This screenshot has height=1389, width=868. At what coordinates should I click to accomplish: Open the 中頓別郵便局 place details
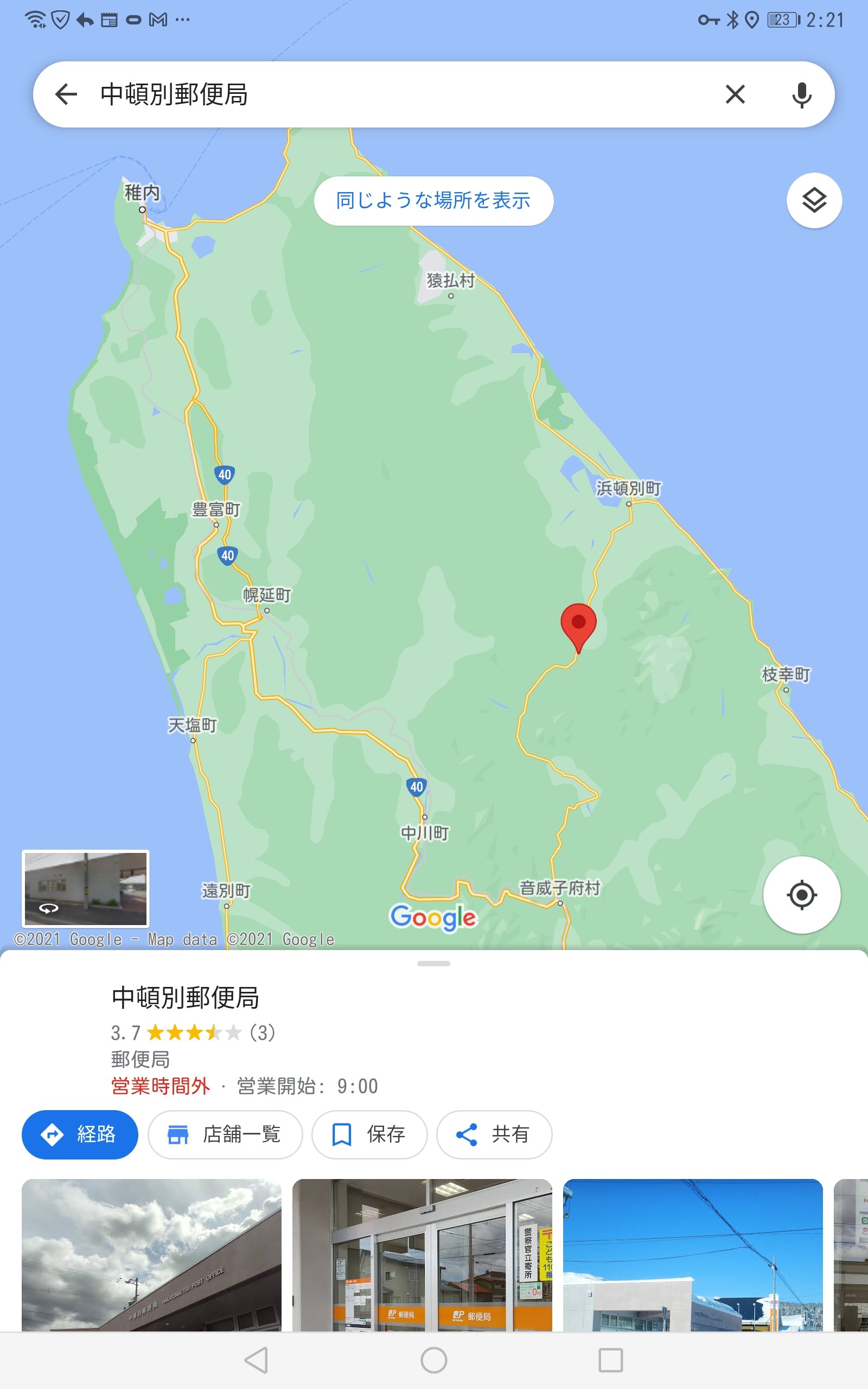coord(186,998)
